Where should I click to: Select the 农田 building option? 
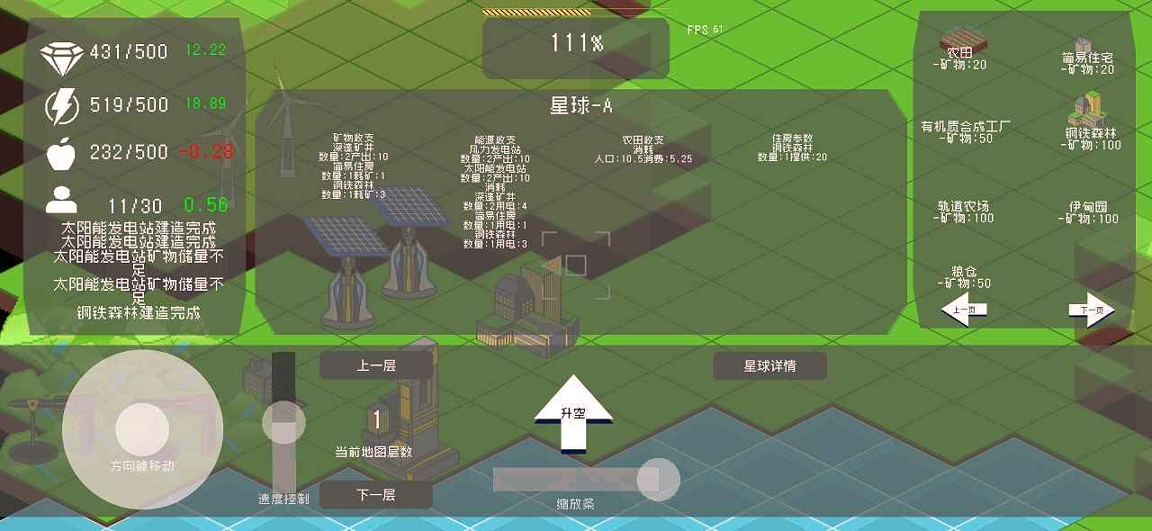pos(962,48)
